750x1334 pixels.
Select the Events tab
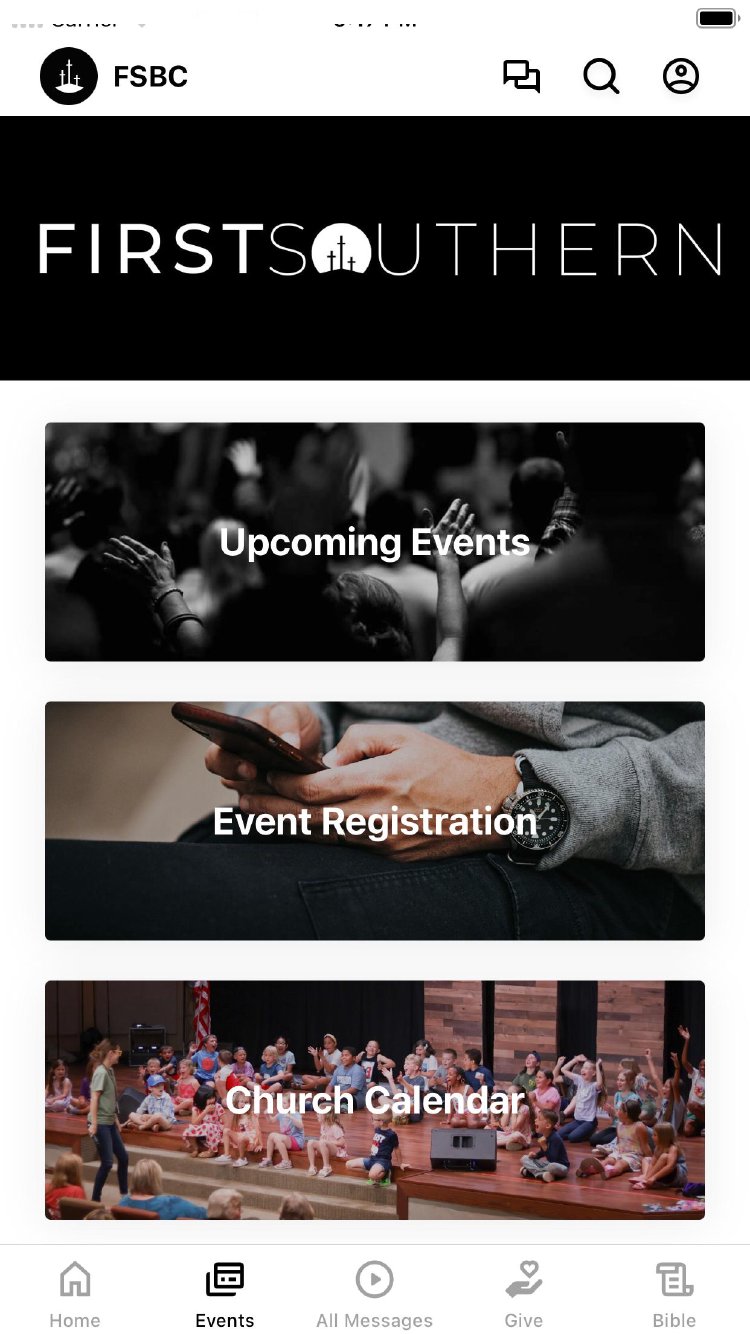click(225, 1294)
